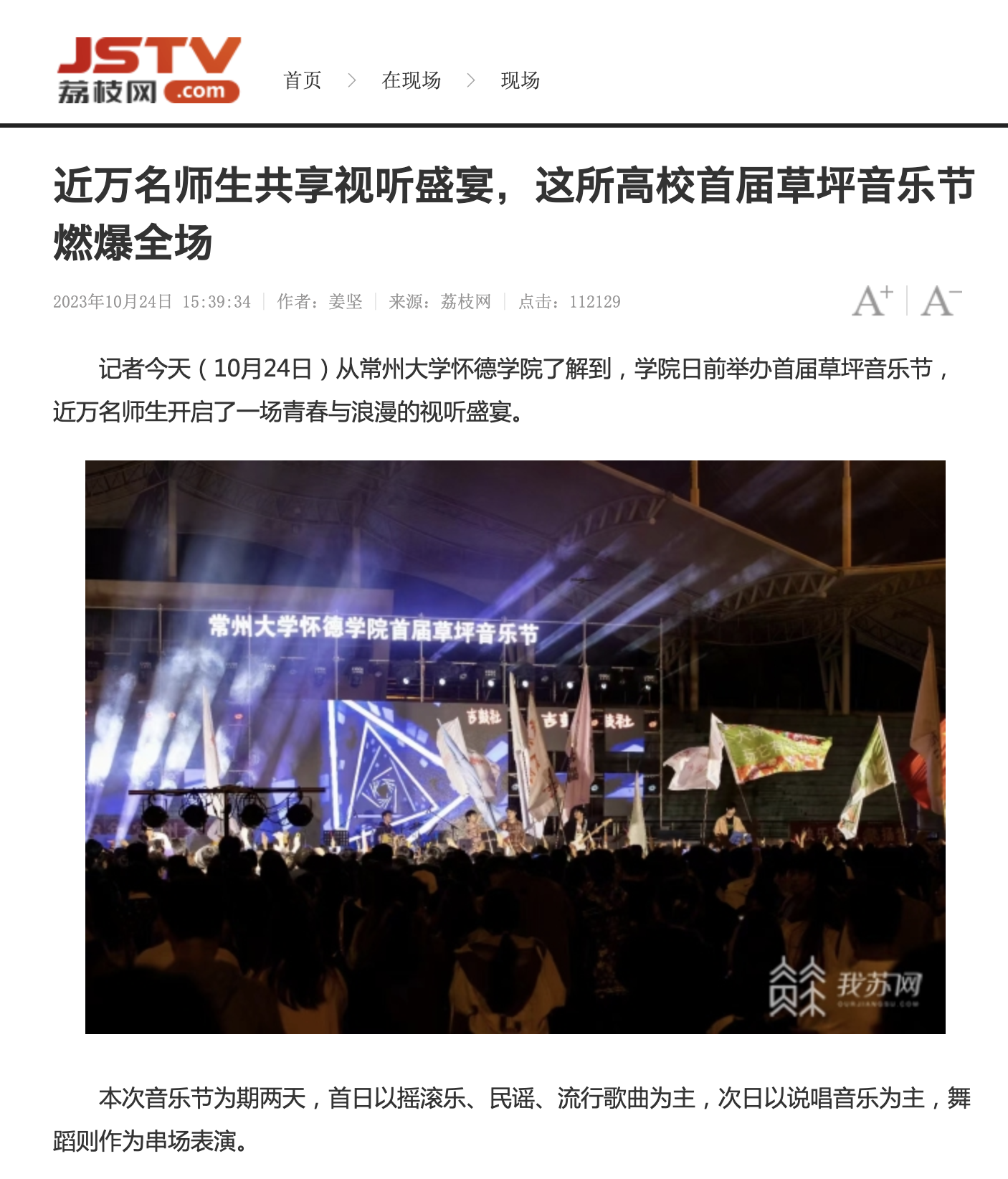Open the 现场 breadcrumb link

520,80
